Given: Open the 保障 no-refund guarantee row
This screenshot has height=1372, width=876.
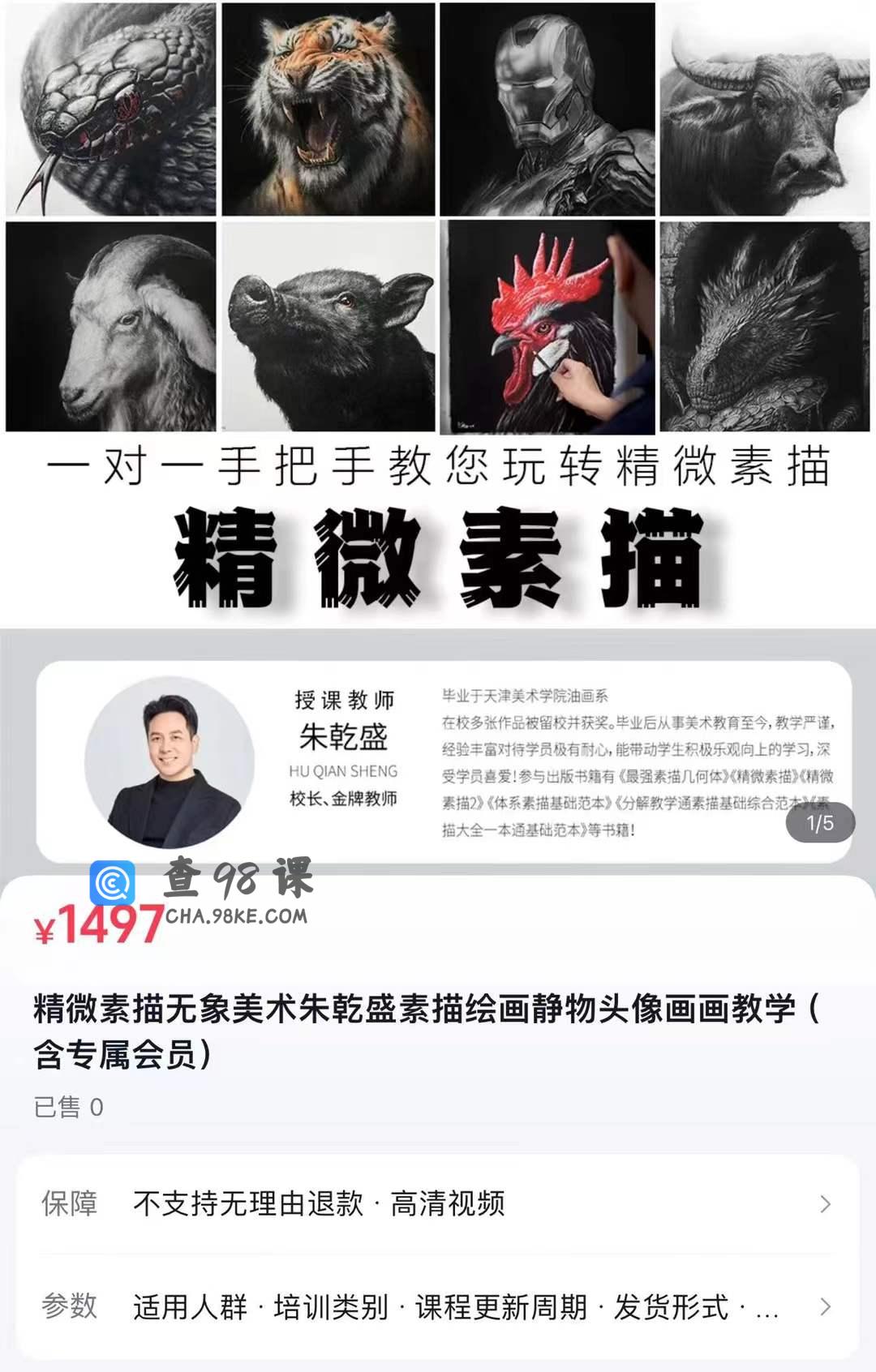Looking at the screenshot, I should click(x=438, y=1204).
